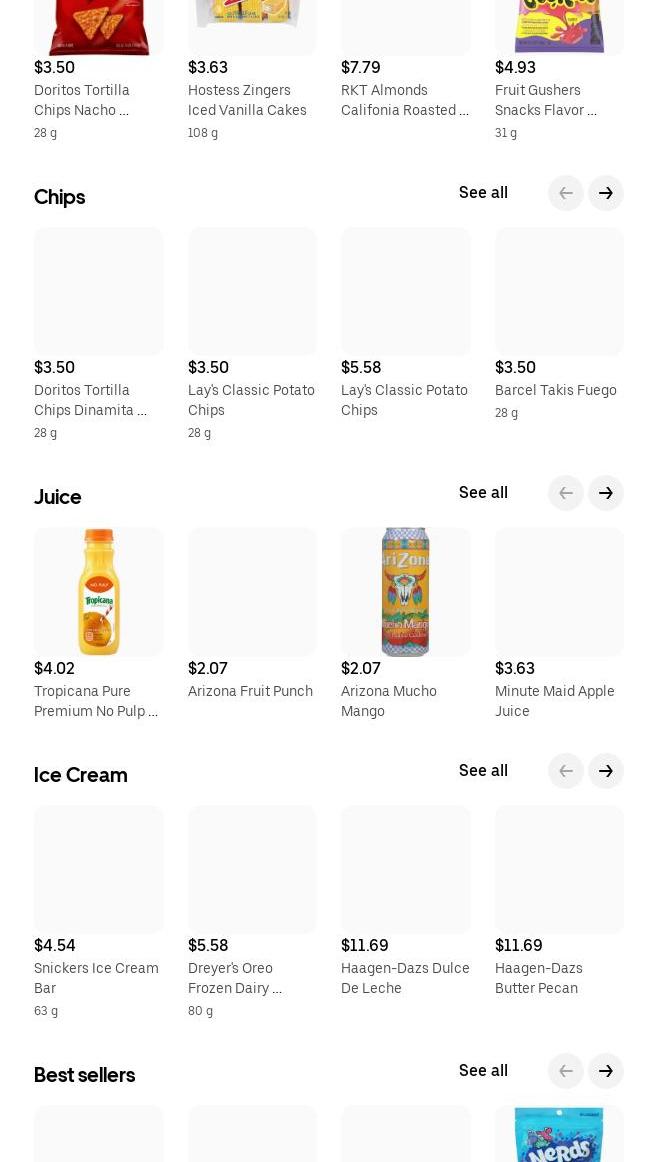The image size is (649, 1162).
Task: See all items in Chips
Action: coord(483,193)
